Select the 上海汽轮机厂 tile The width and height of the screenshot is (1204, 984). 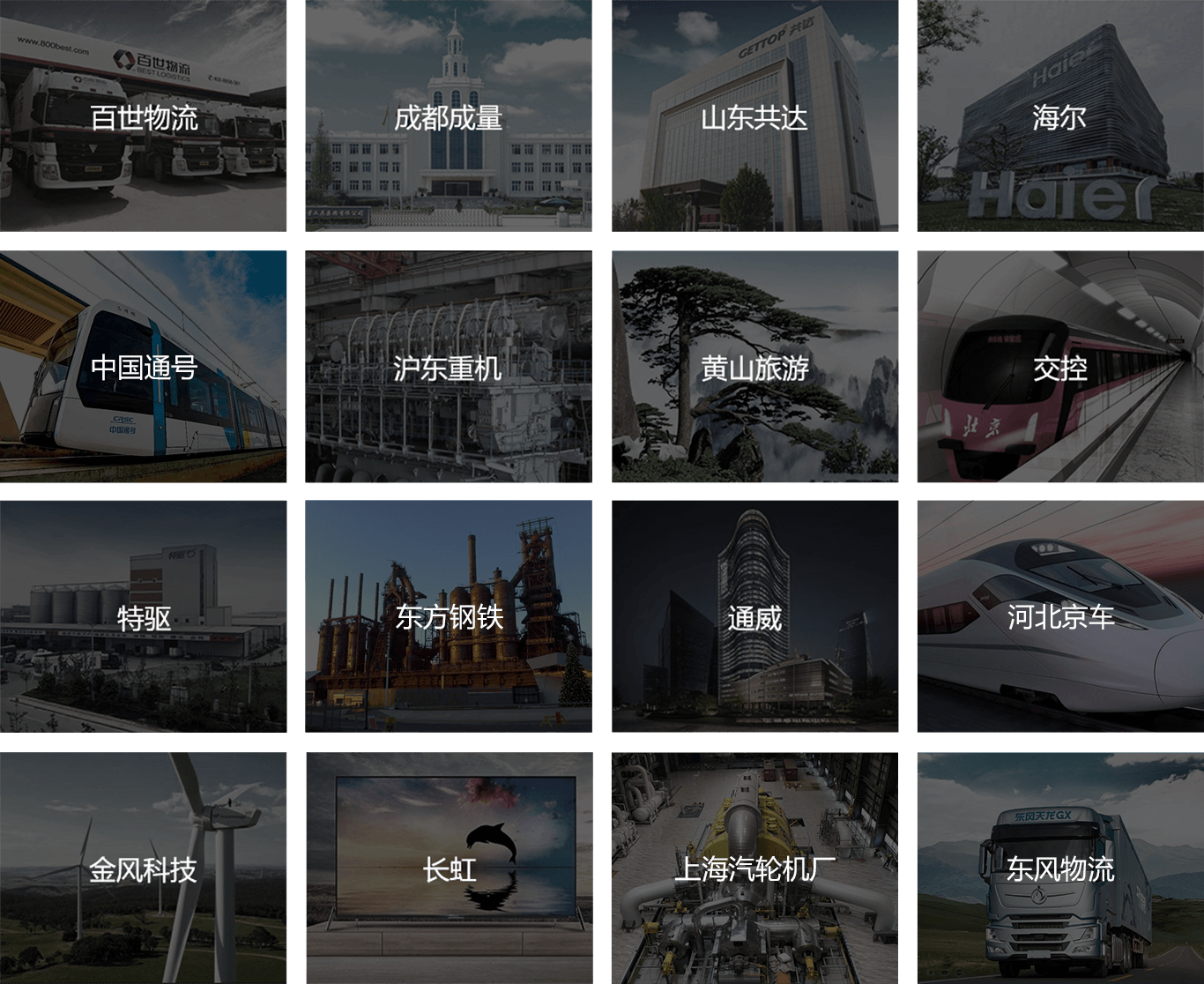754,868
